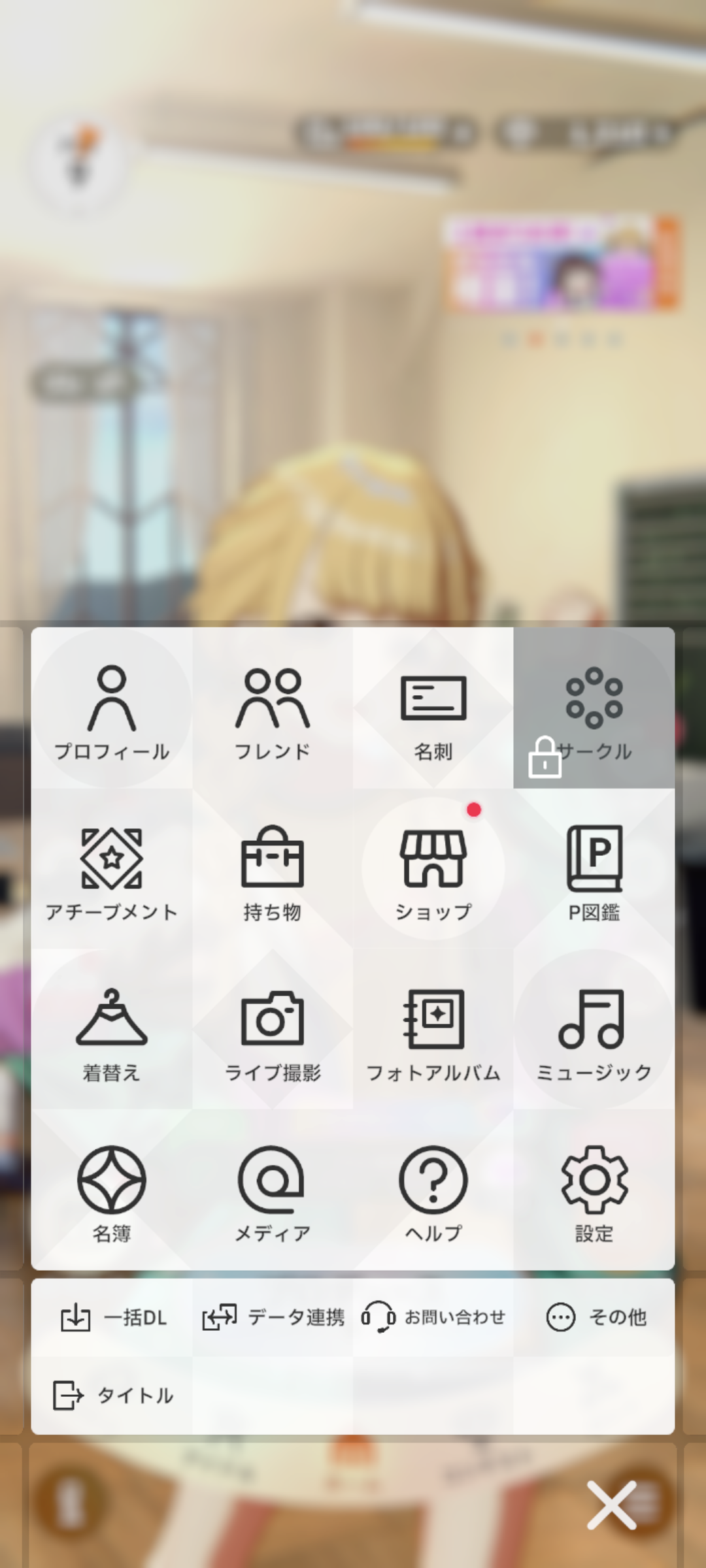Open the ショップ shop
Screen dimensions: 706x1568
(433, 869)
